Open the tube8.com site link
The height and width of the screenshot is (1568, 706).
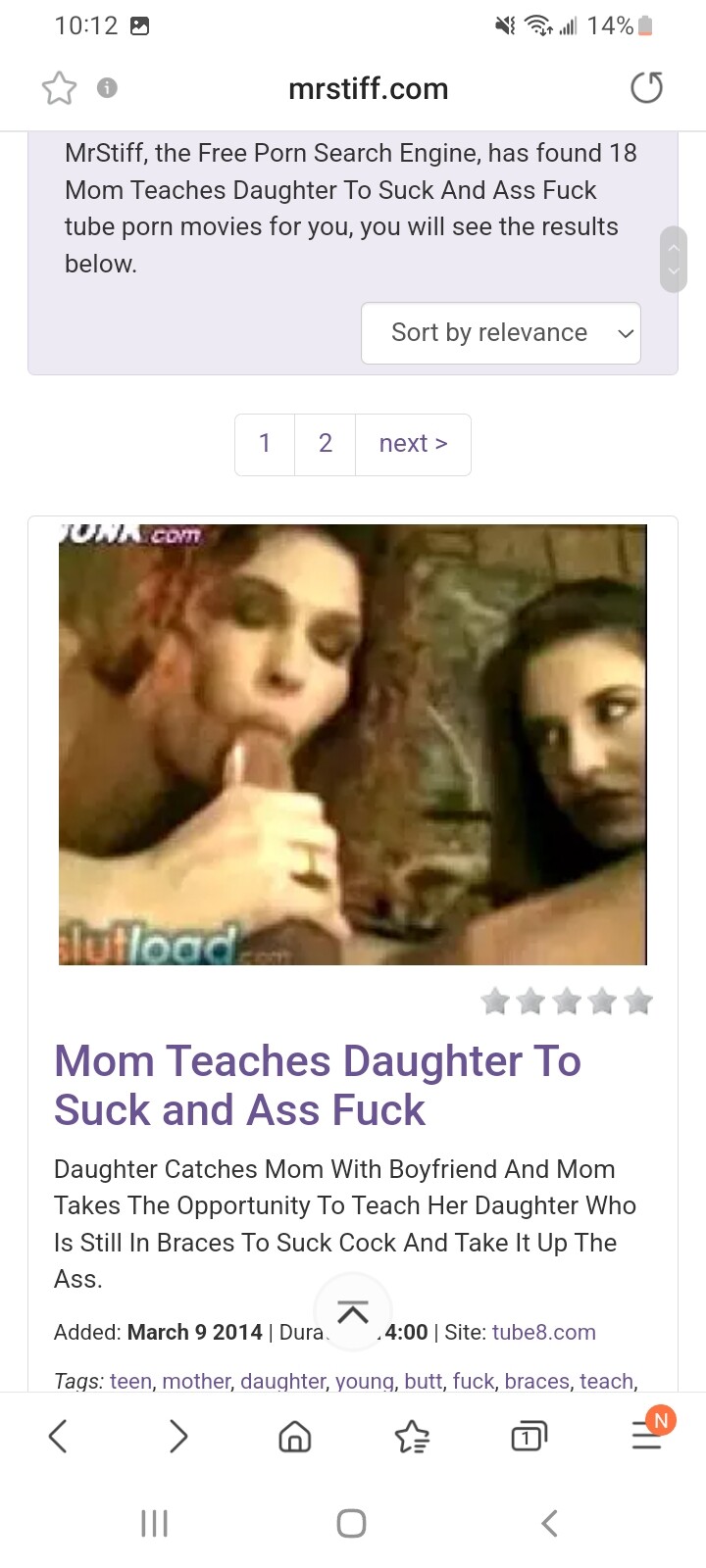point(543,1332)
